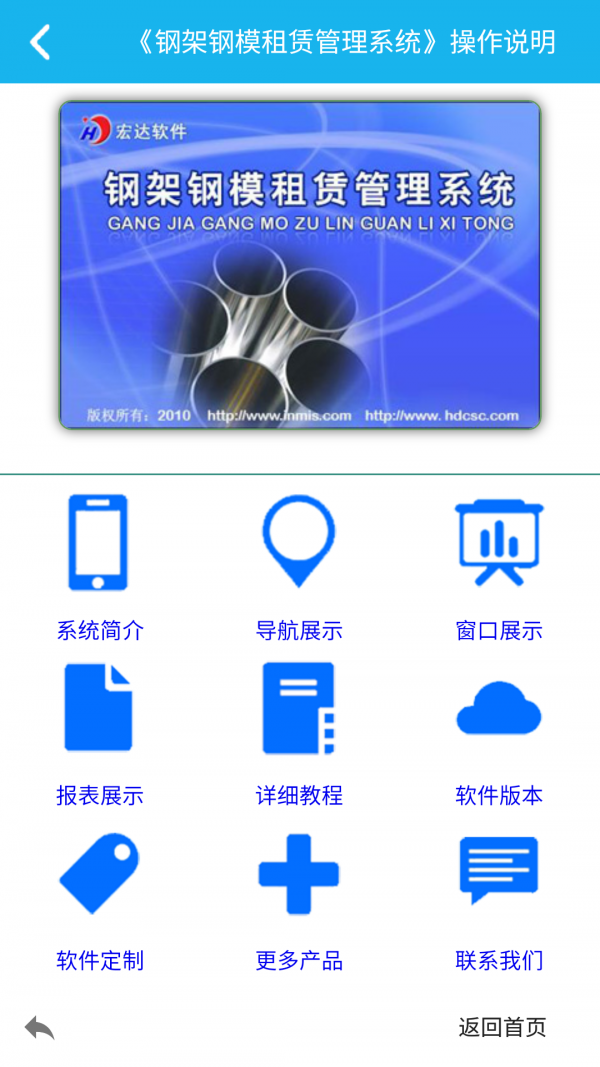The image size is (600, 1067).
Task: Tap the reply arrow icon at bottom
Action: coord(39,1027)
